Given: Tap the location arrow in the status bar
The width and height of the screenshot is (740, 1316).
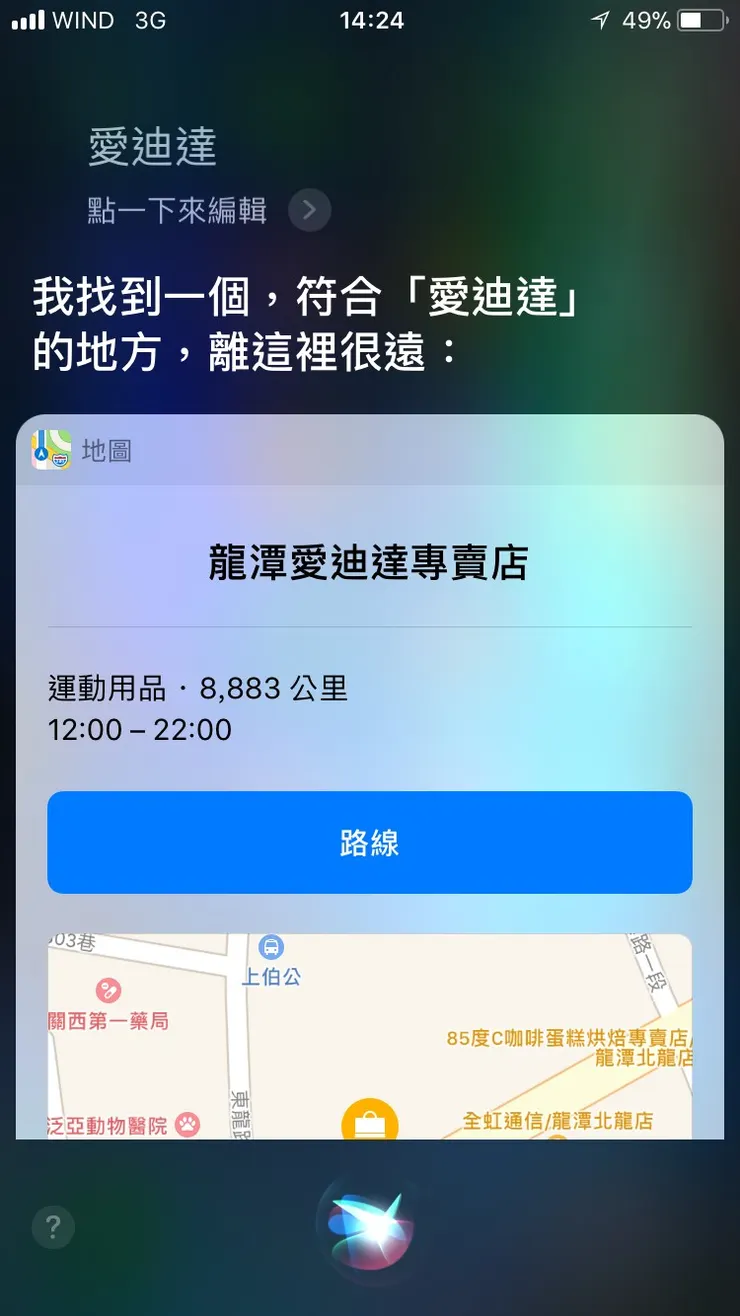Looking at the screenshot, I should tap(601, 18).
